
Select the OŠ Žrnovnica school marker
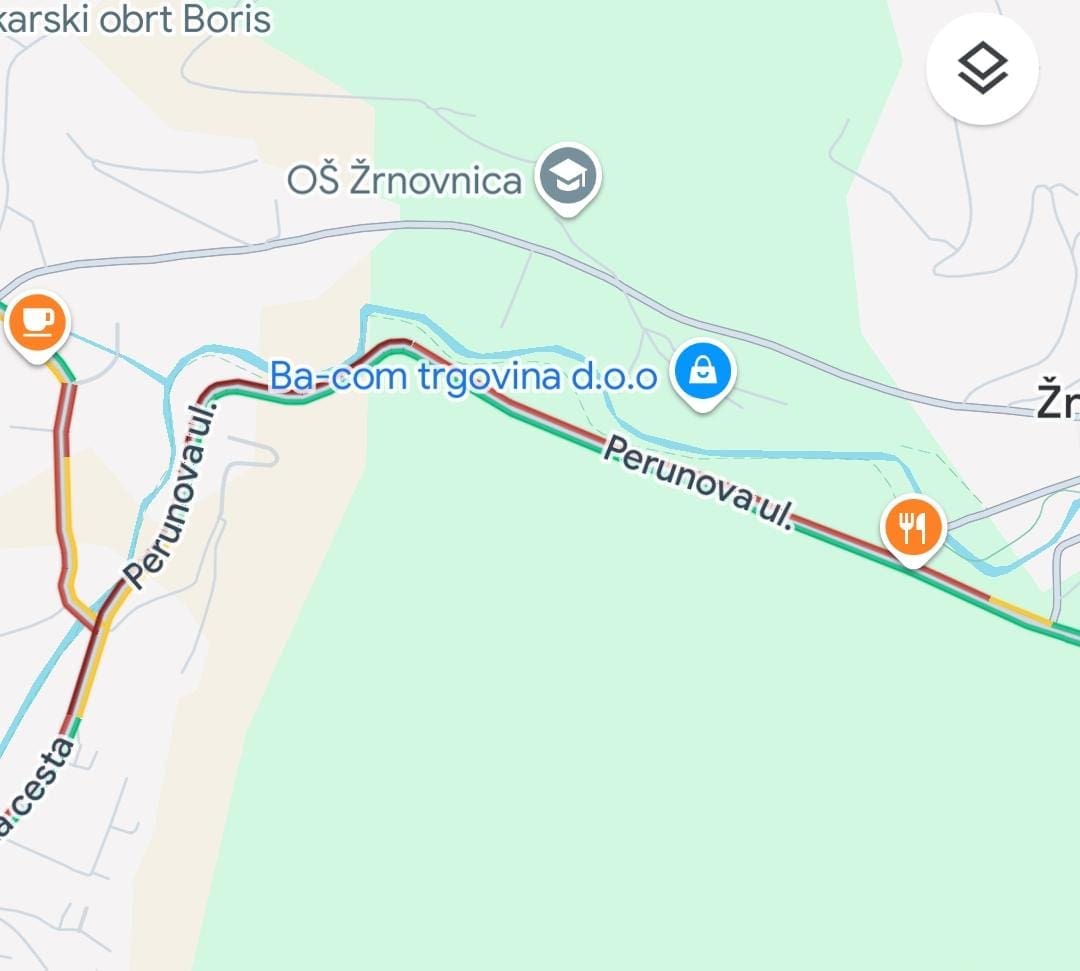coord(567,178)
